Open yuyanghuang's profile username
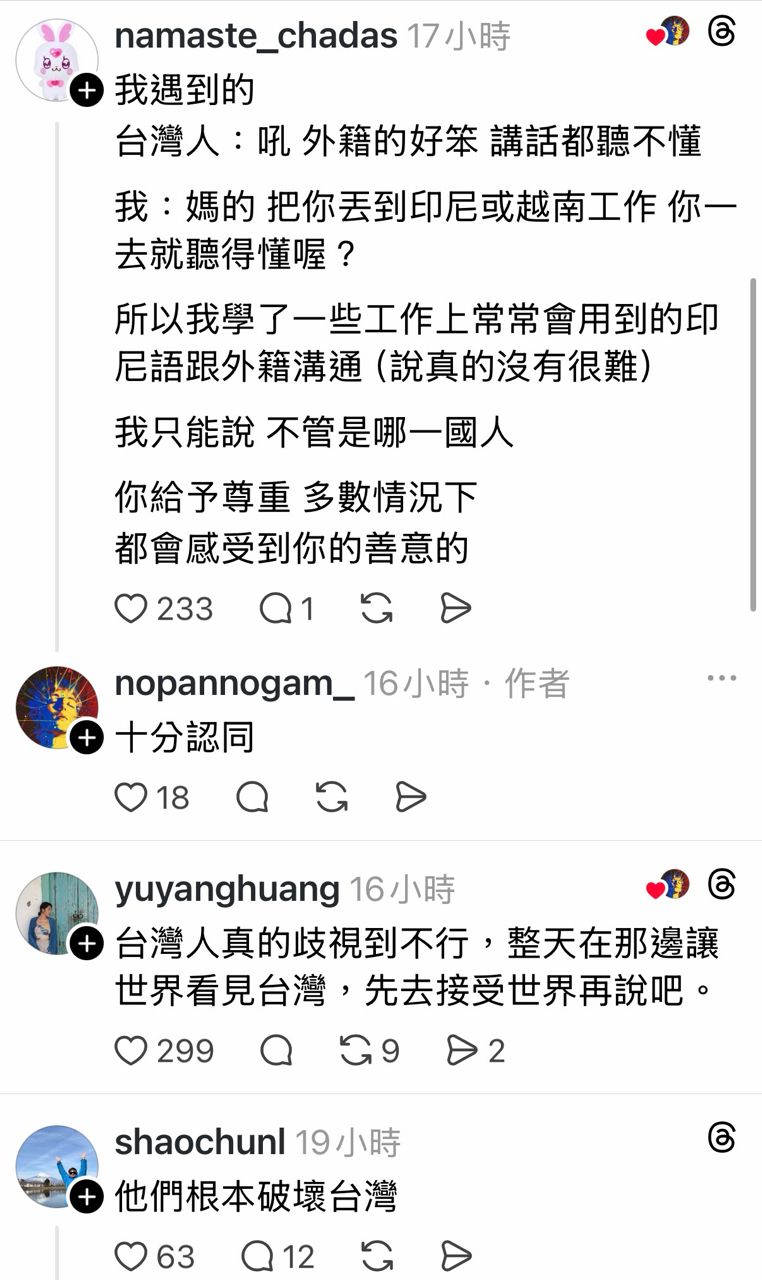Screen dimensions: 762x1280 tap(227, 888)
